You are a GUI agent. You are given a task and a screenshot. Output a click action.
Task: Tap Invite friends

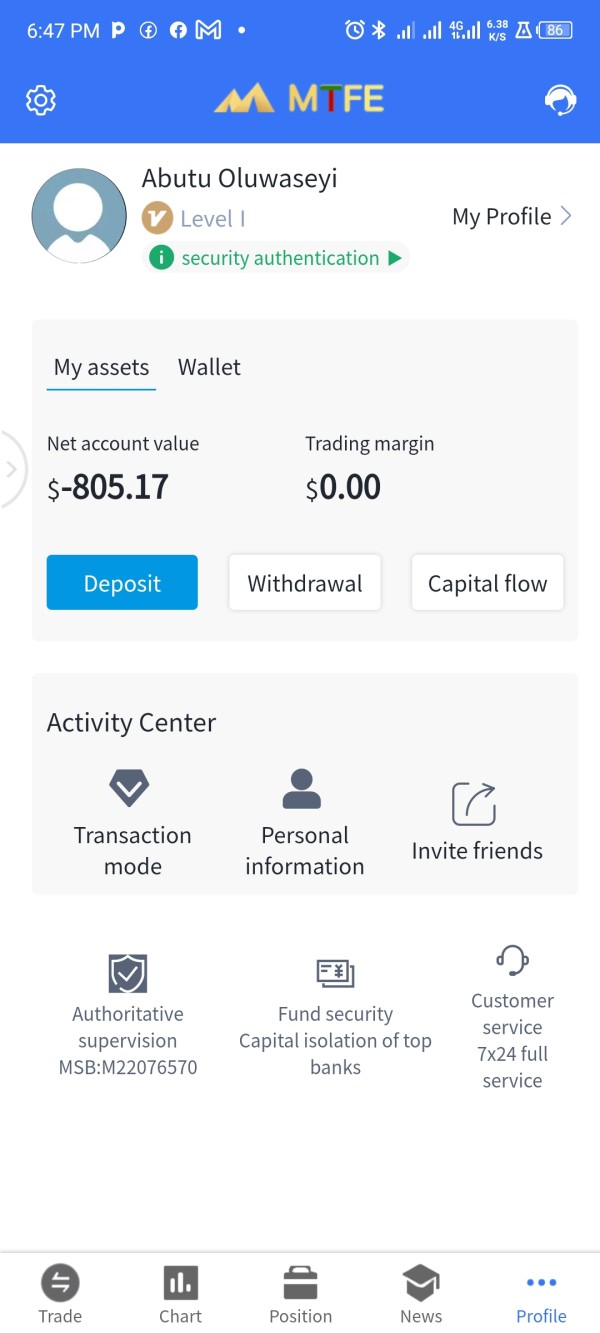pyautogui.click(x=477, y=822)
